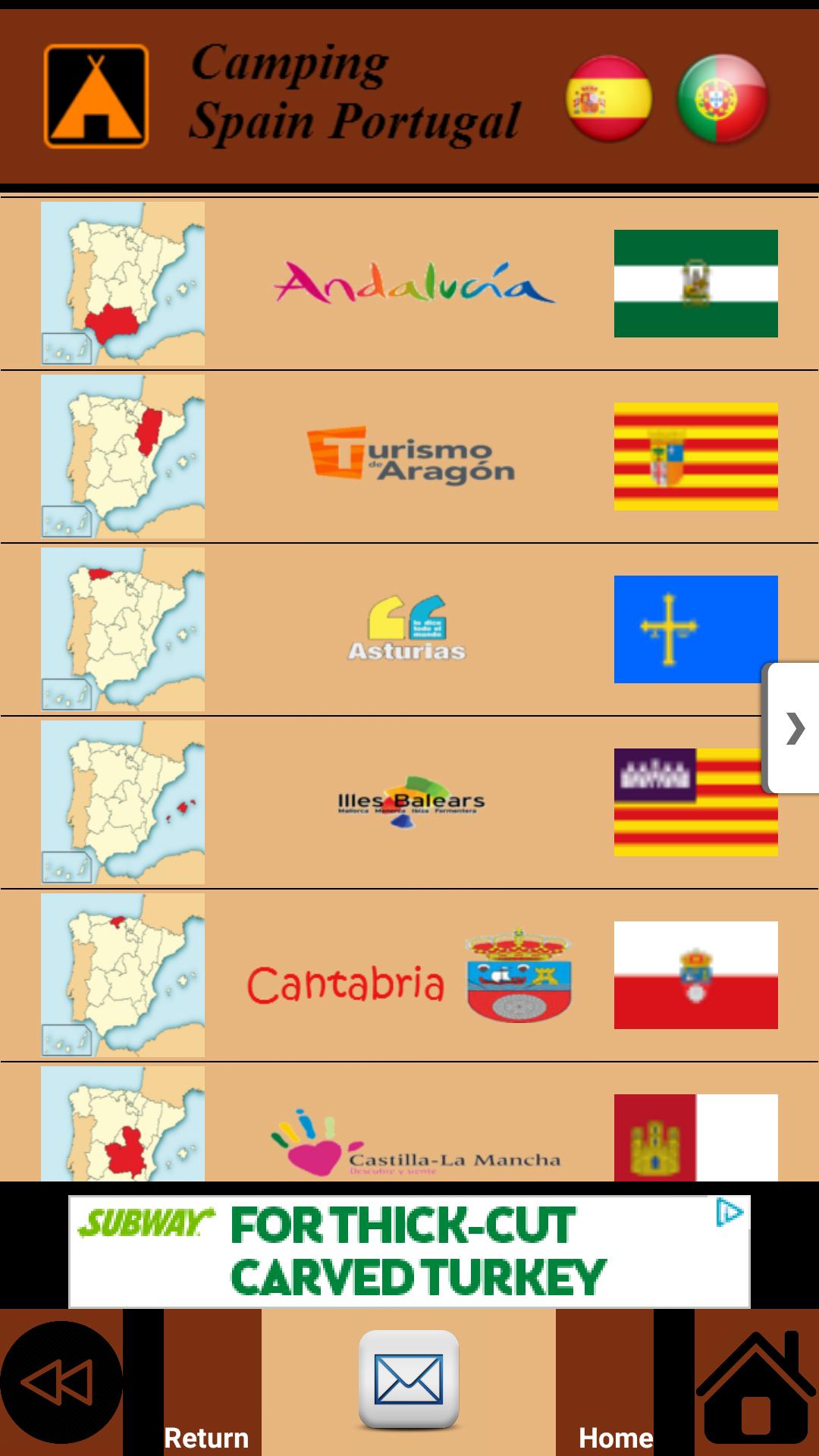Viewport: 819px width, 1456px height.
Task: Open the Cantabria region row
Action: coord(410,975)
